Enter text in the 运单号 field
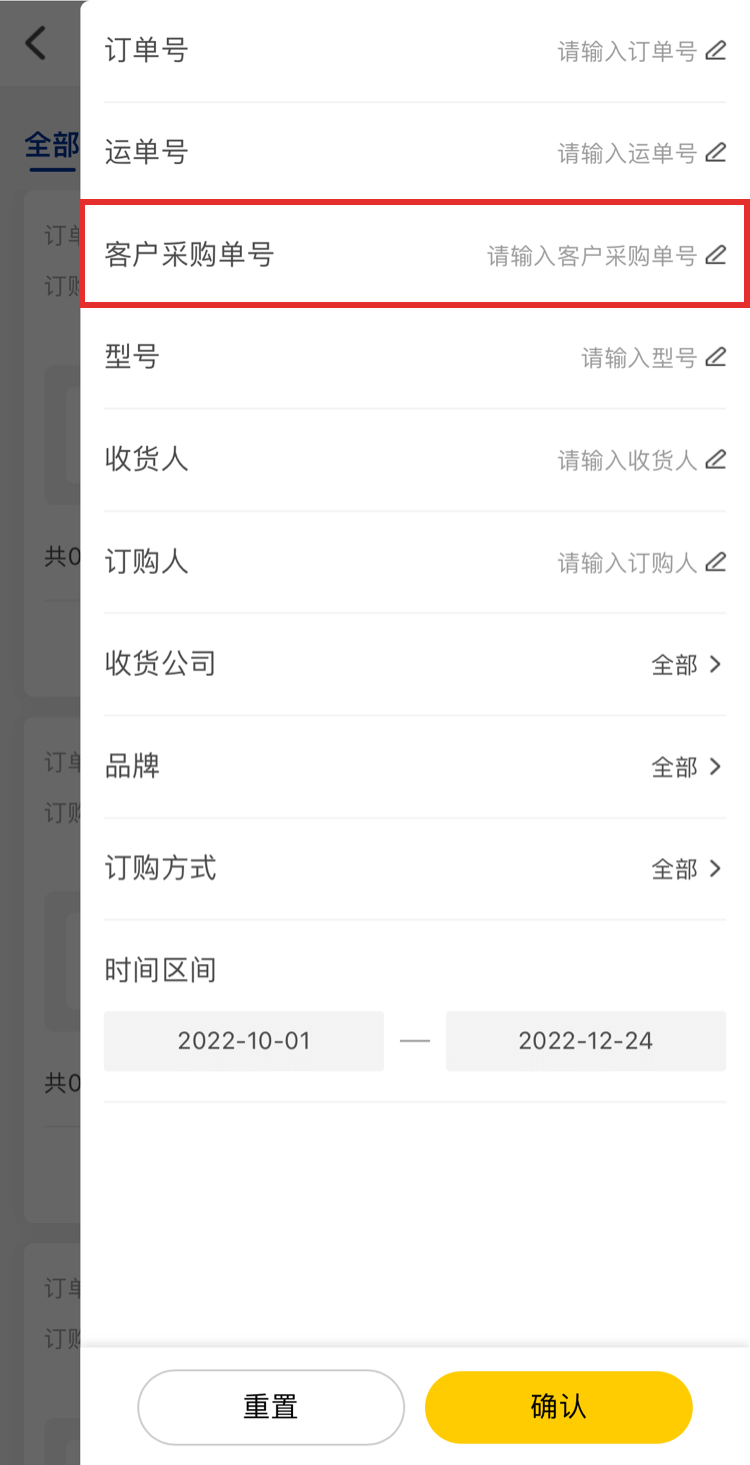 627,153
